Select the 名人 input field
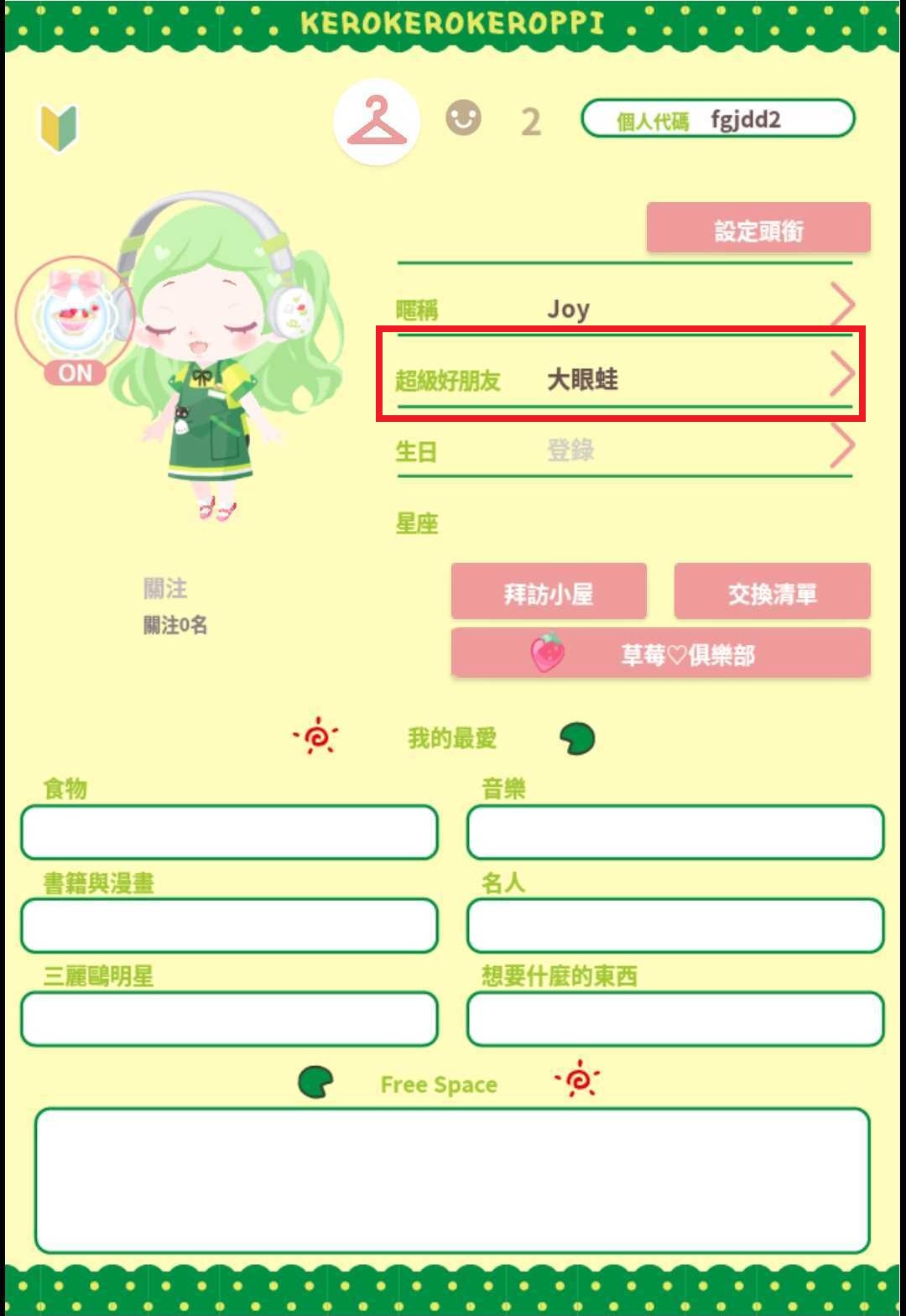The image size is (906, 1316). [x=675, y=925]
